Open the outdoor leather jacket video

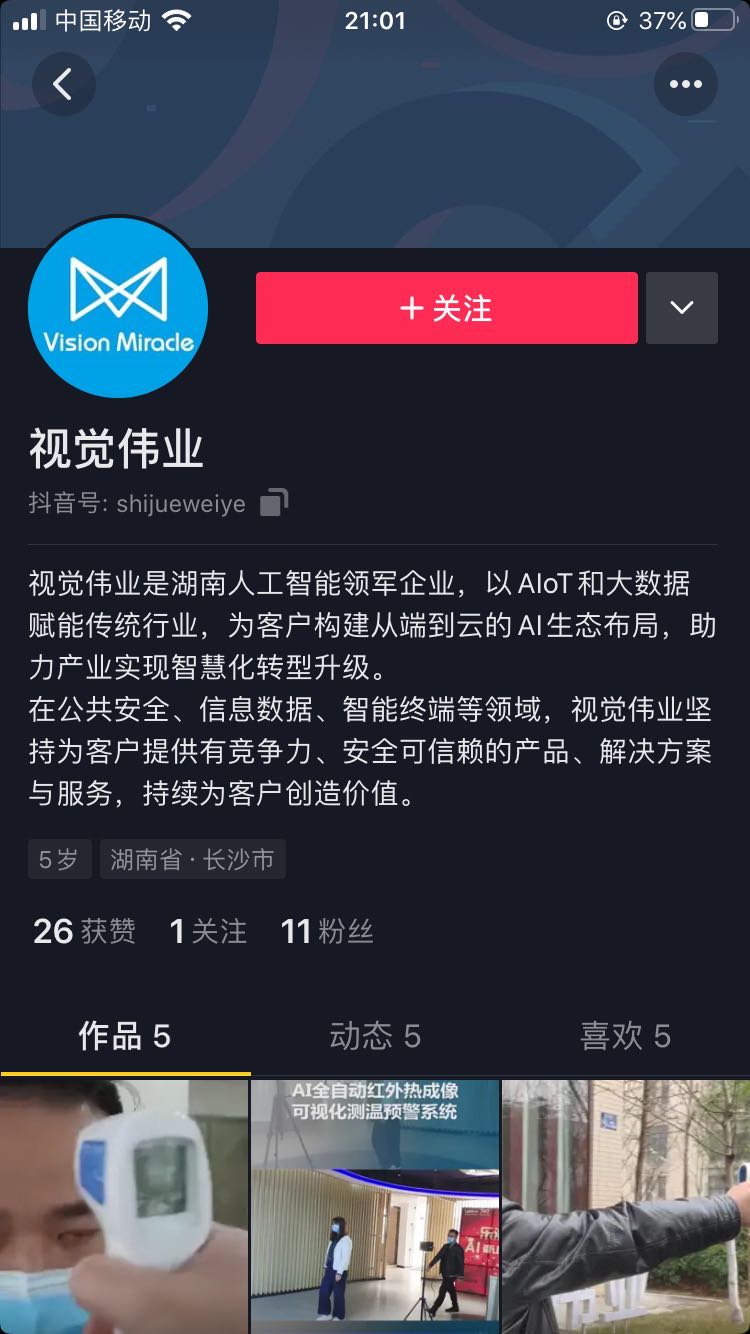(x=627, y=1206)
